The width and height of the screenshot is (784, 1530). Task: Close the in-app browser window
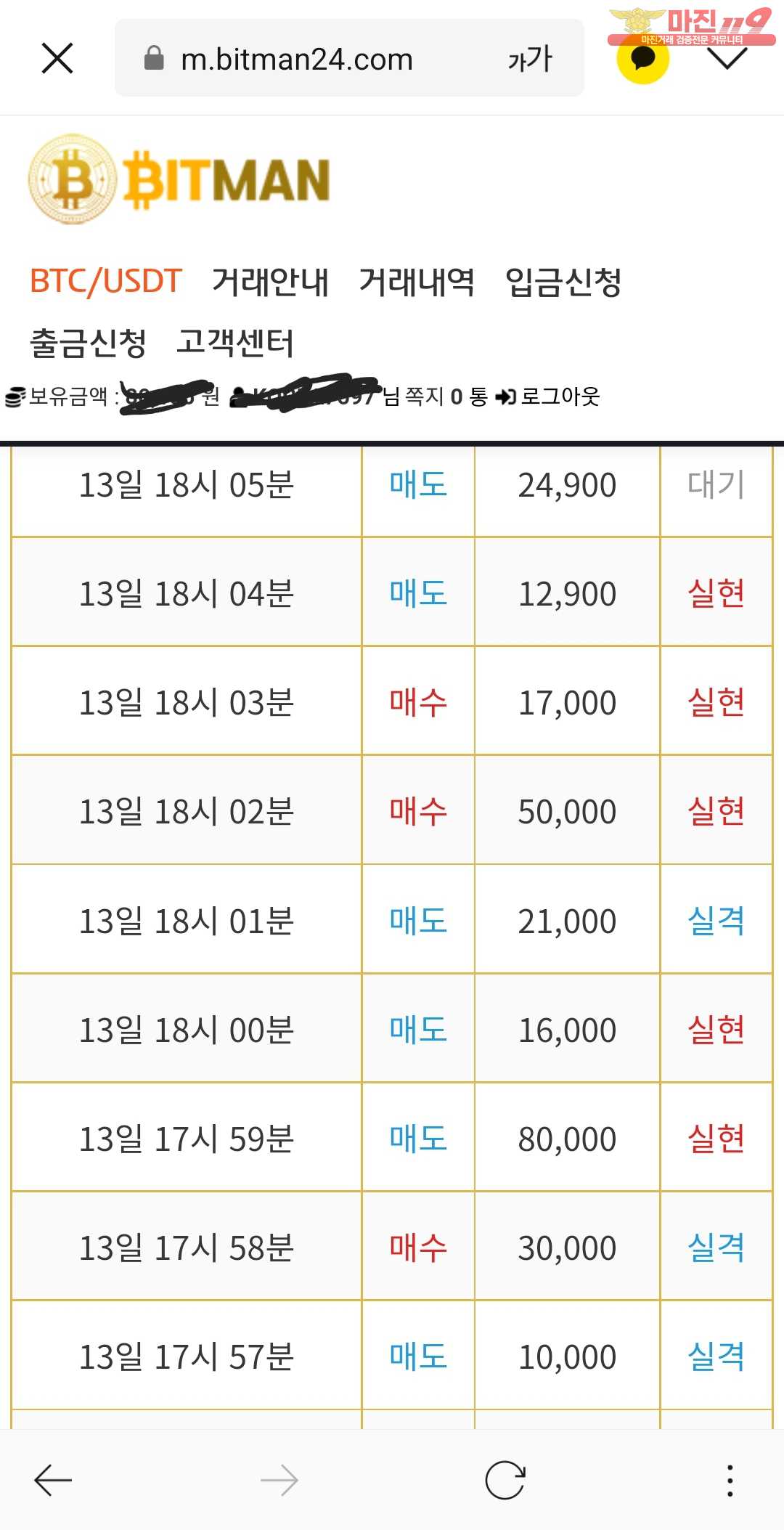click(57, 58)
